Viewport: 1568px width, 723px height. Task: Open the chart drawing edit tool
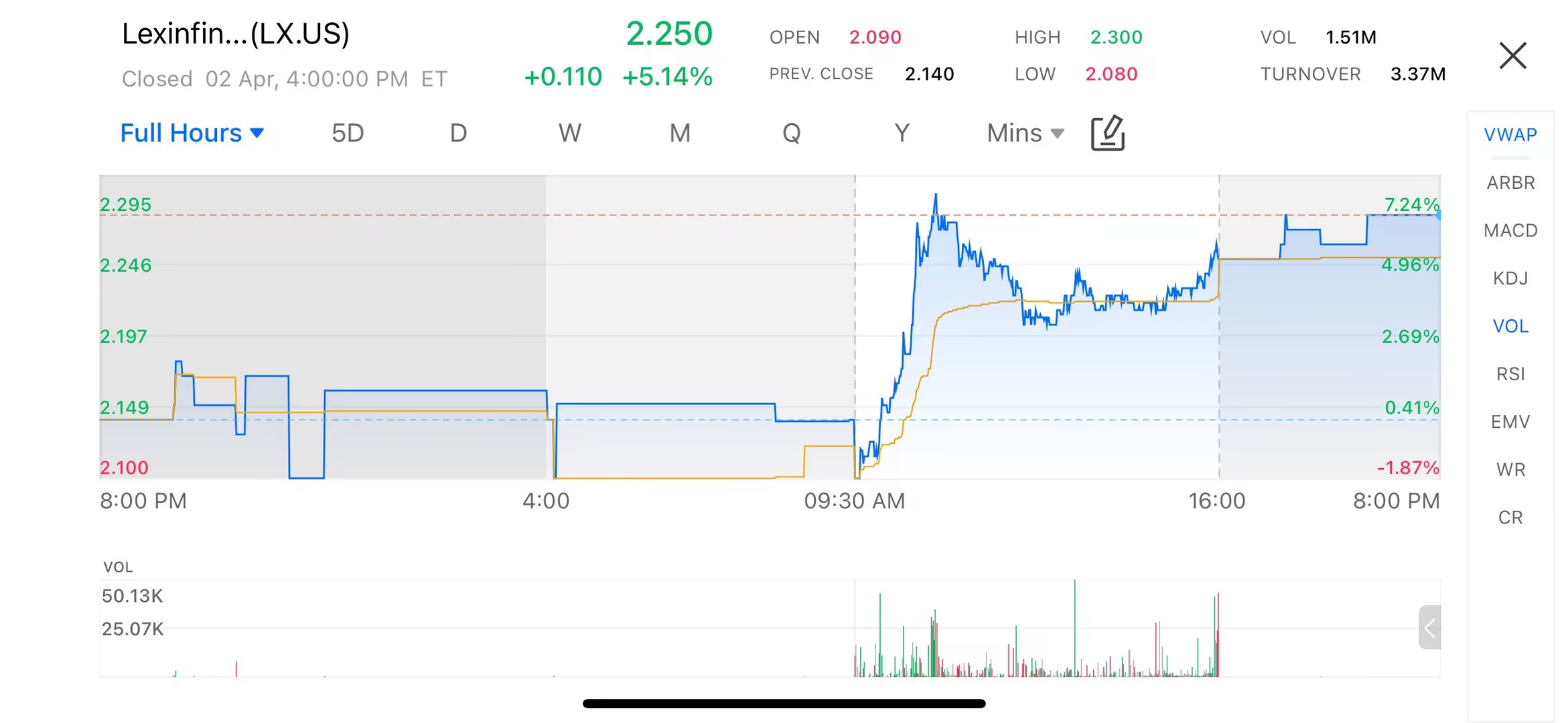[1108, 133]
